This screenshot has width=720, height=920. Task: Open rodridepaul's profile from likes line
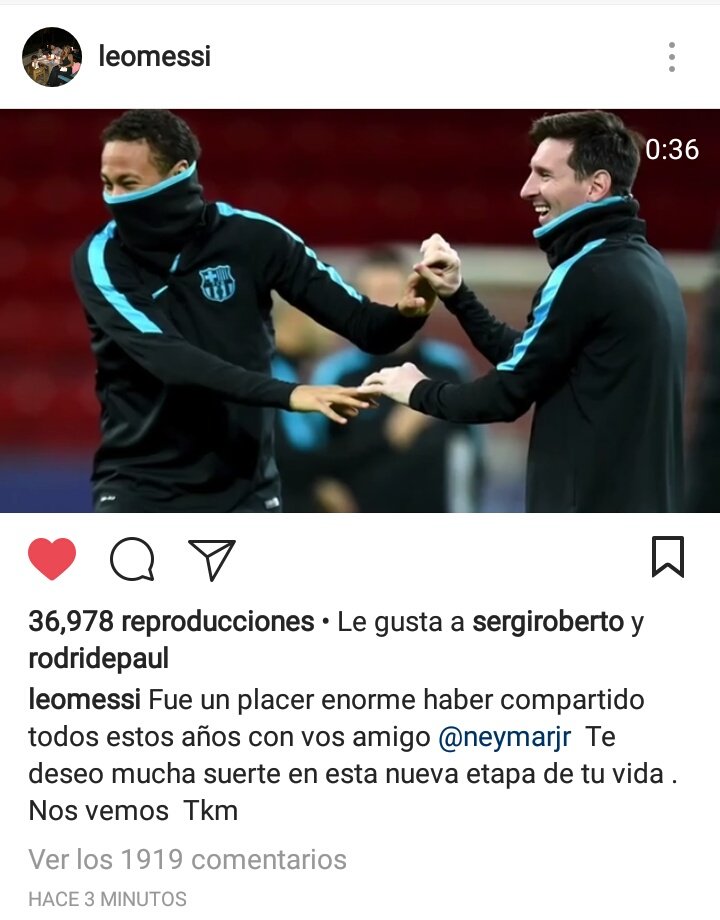[98, 659]
